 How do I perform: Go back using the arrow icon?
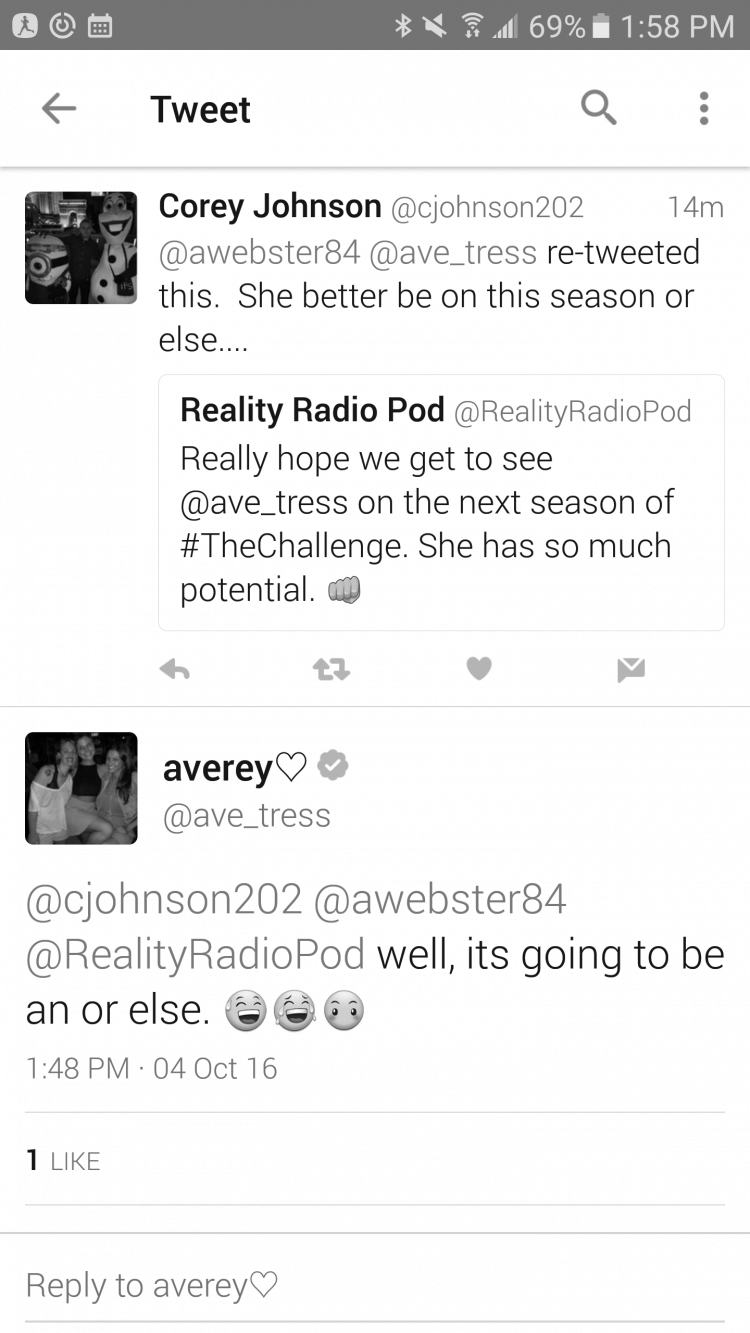pos(59,108)
